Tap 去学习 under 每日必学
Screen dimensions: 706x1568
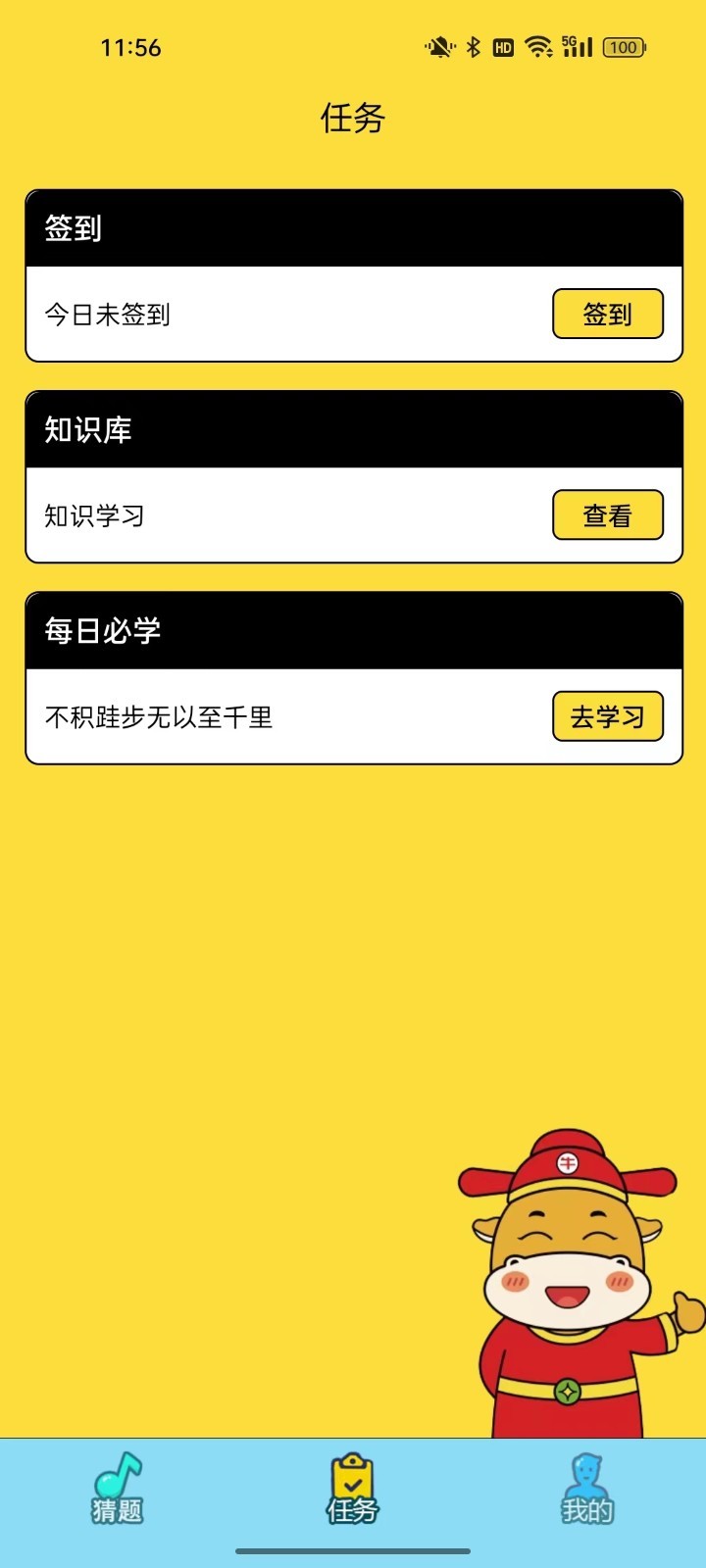(x=608, y=717)
